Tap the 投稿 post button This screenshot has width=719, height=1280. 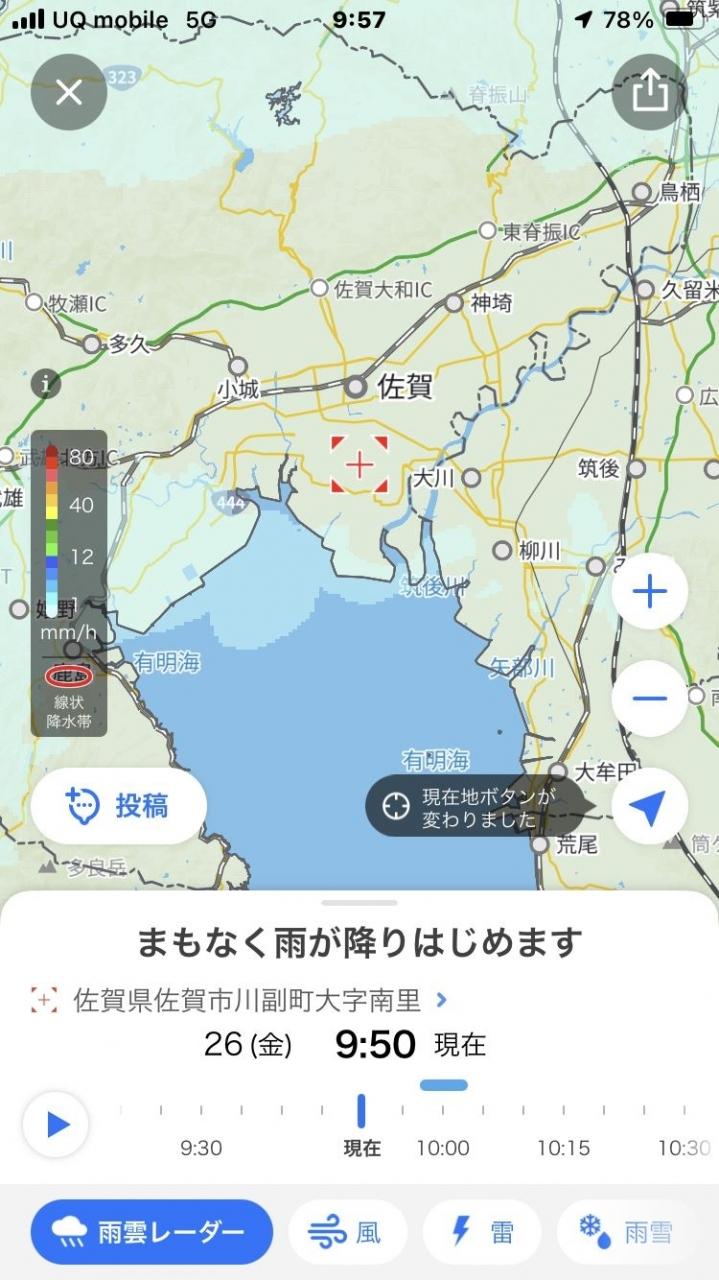pyautogui.click(x=119, y=806)
